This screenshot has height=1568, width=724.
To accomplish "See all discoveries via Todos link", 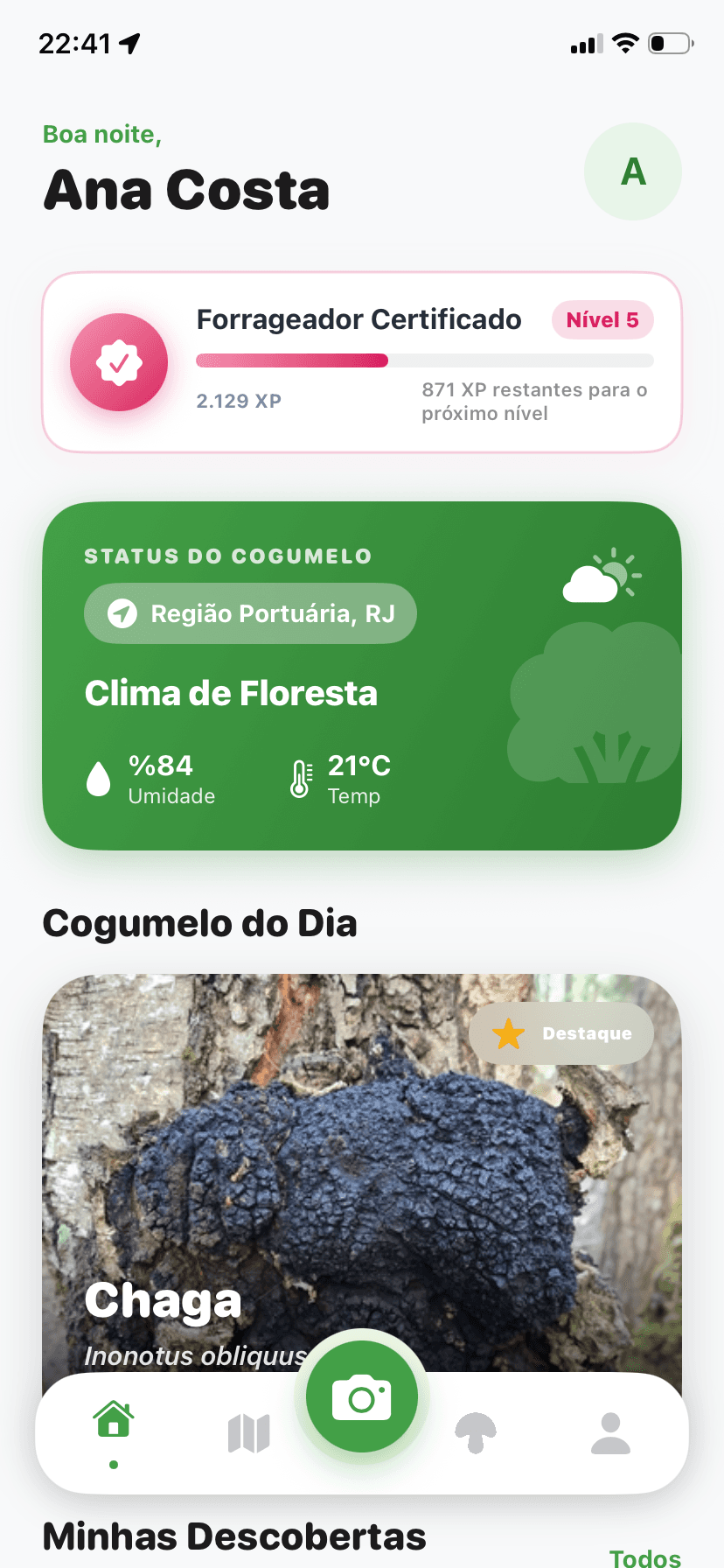I will (x=645, y=1557).
